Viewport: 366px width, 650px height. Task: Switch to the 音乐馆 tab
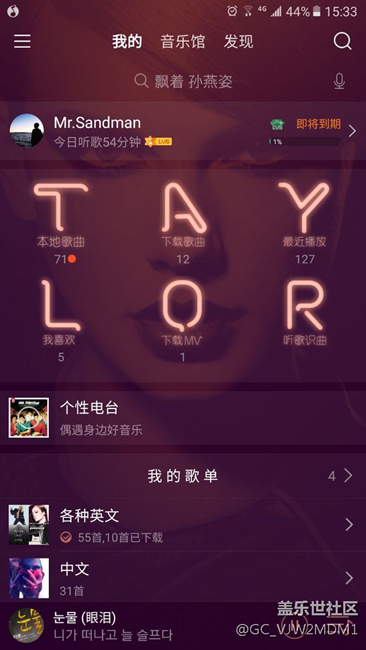[x=183, y=42]
